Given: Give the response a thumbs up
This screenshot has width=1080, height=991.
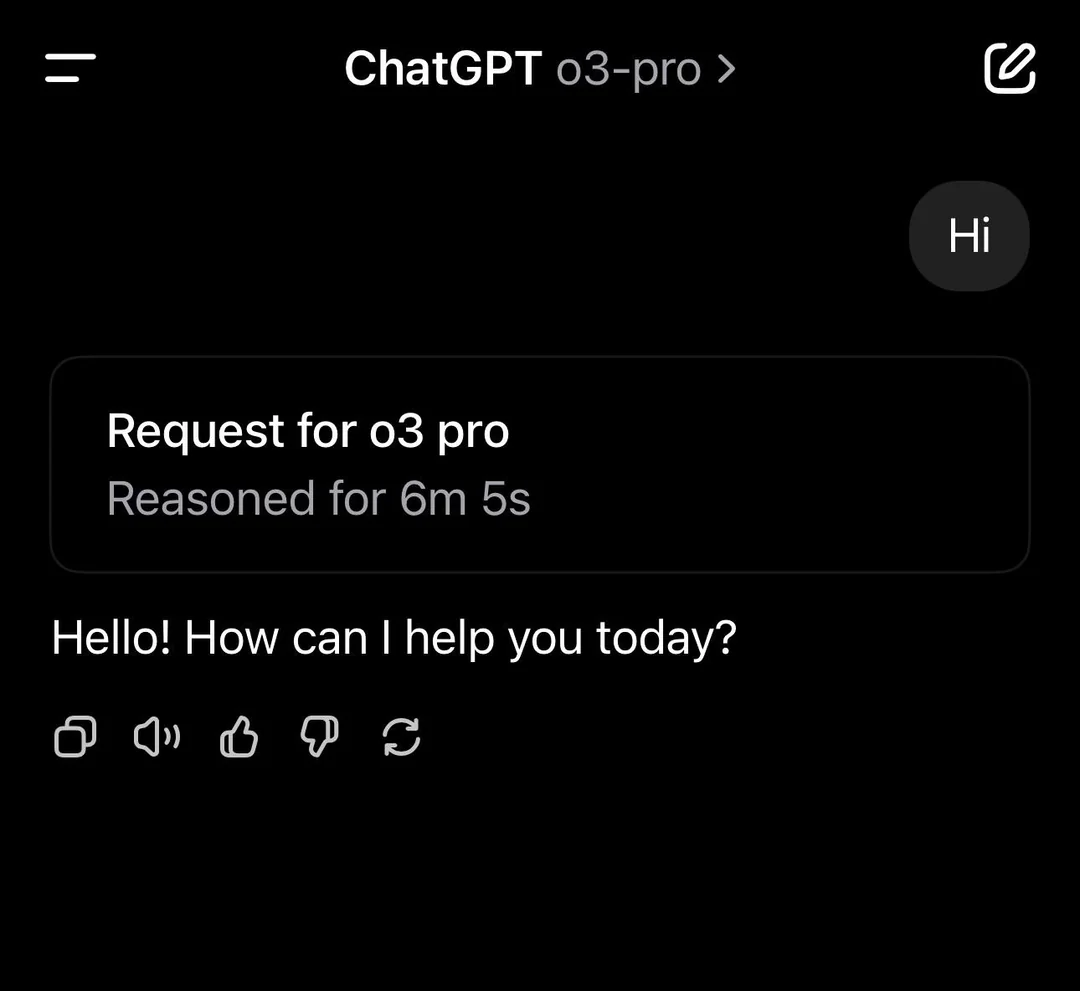Looking at the screenshot, I should click(238, 738).
